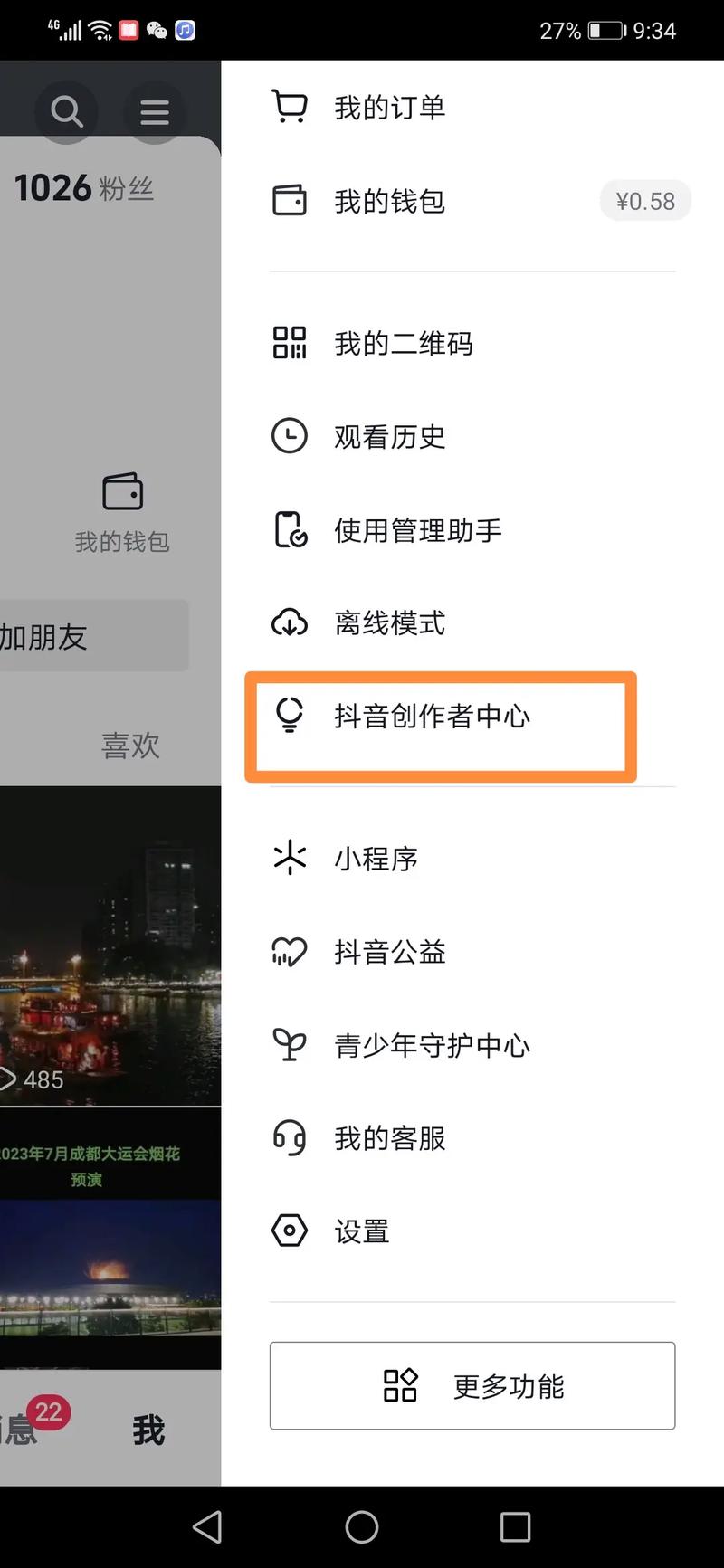This screenshot has width=724, height=1568.
Task: Open 设置 via the gear-shaped icon
Action: point(289,1231)
